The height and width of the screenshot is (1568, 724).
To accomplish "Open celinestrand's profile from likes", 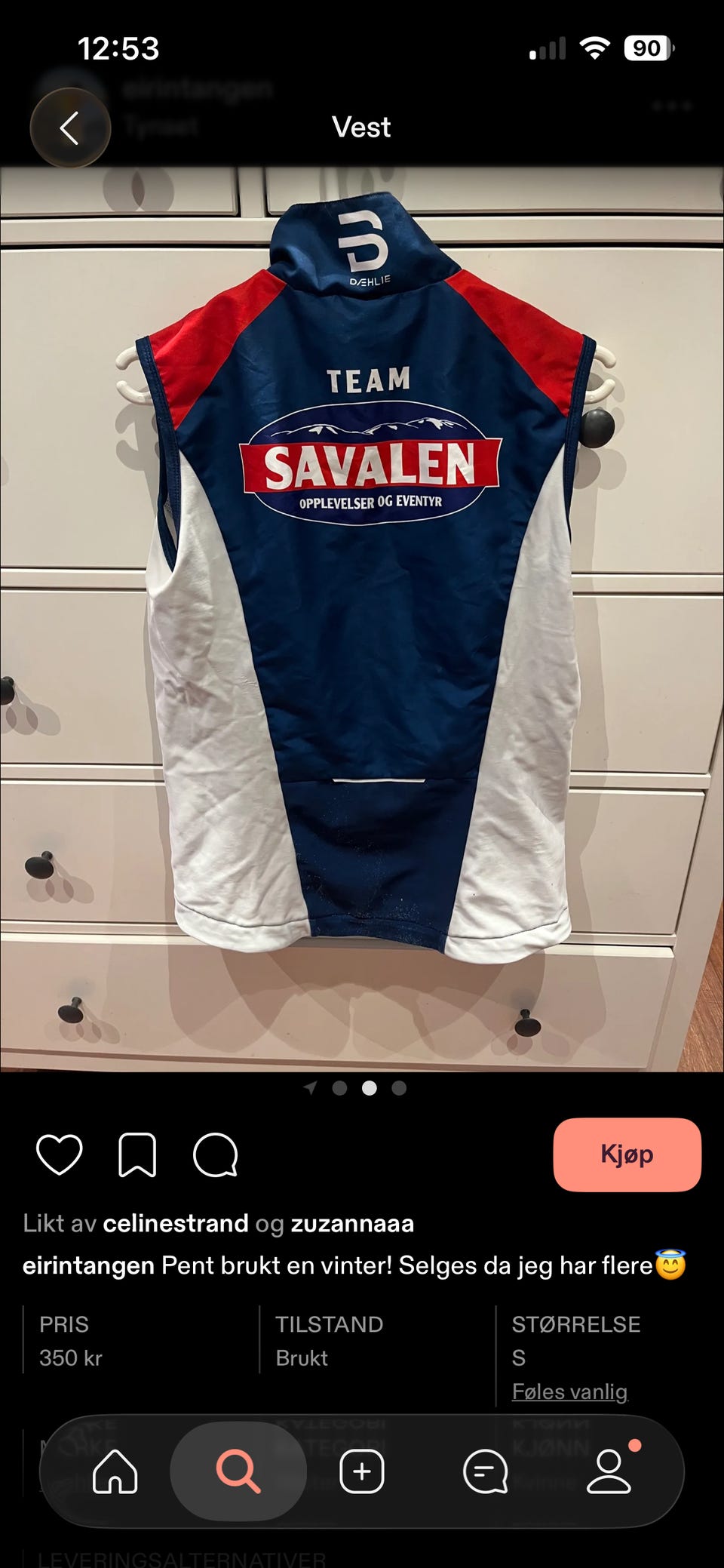I will [176, 1223].
